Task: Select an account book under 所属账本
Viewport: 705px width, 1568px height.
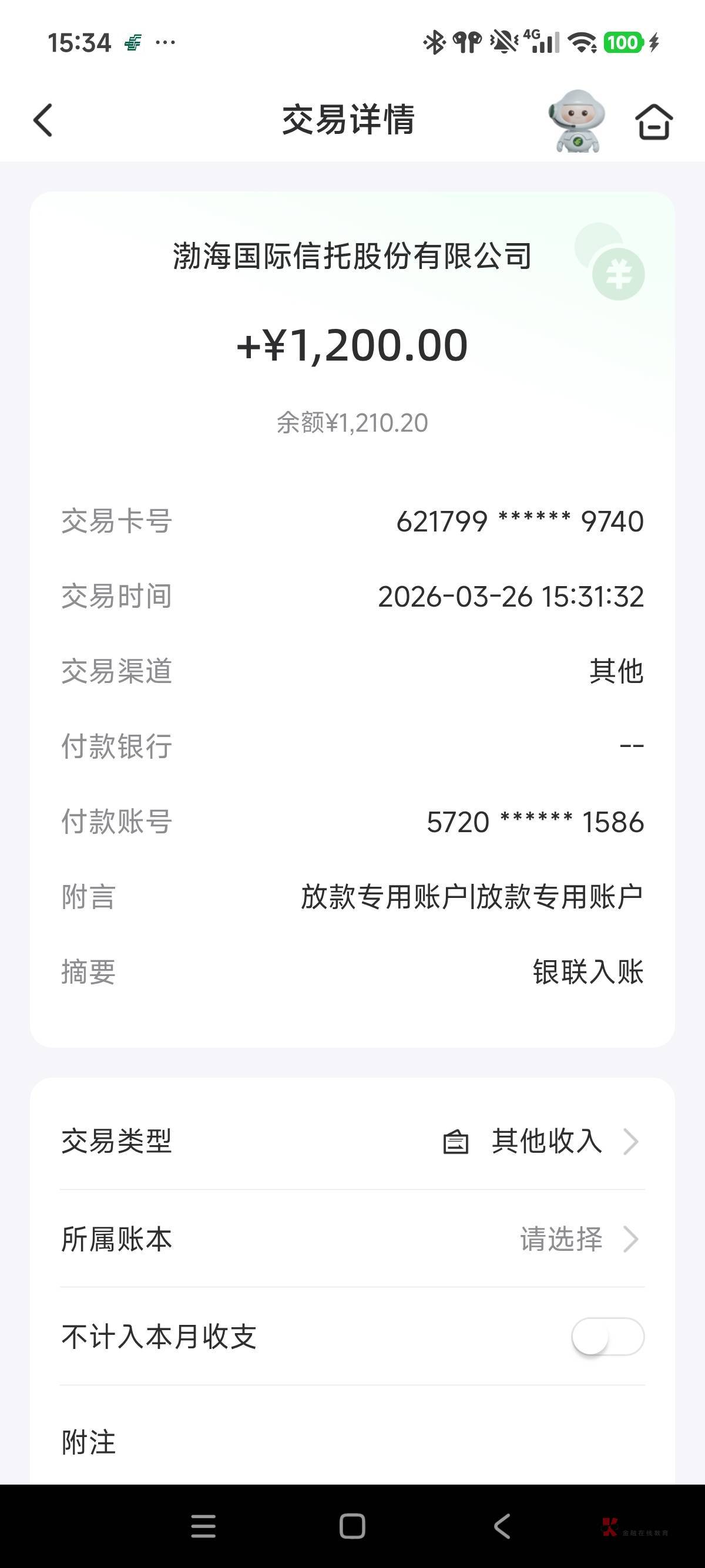Action: (352, 1239)
